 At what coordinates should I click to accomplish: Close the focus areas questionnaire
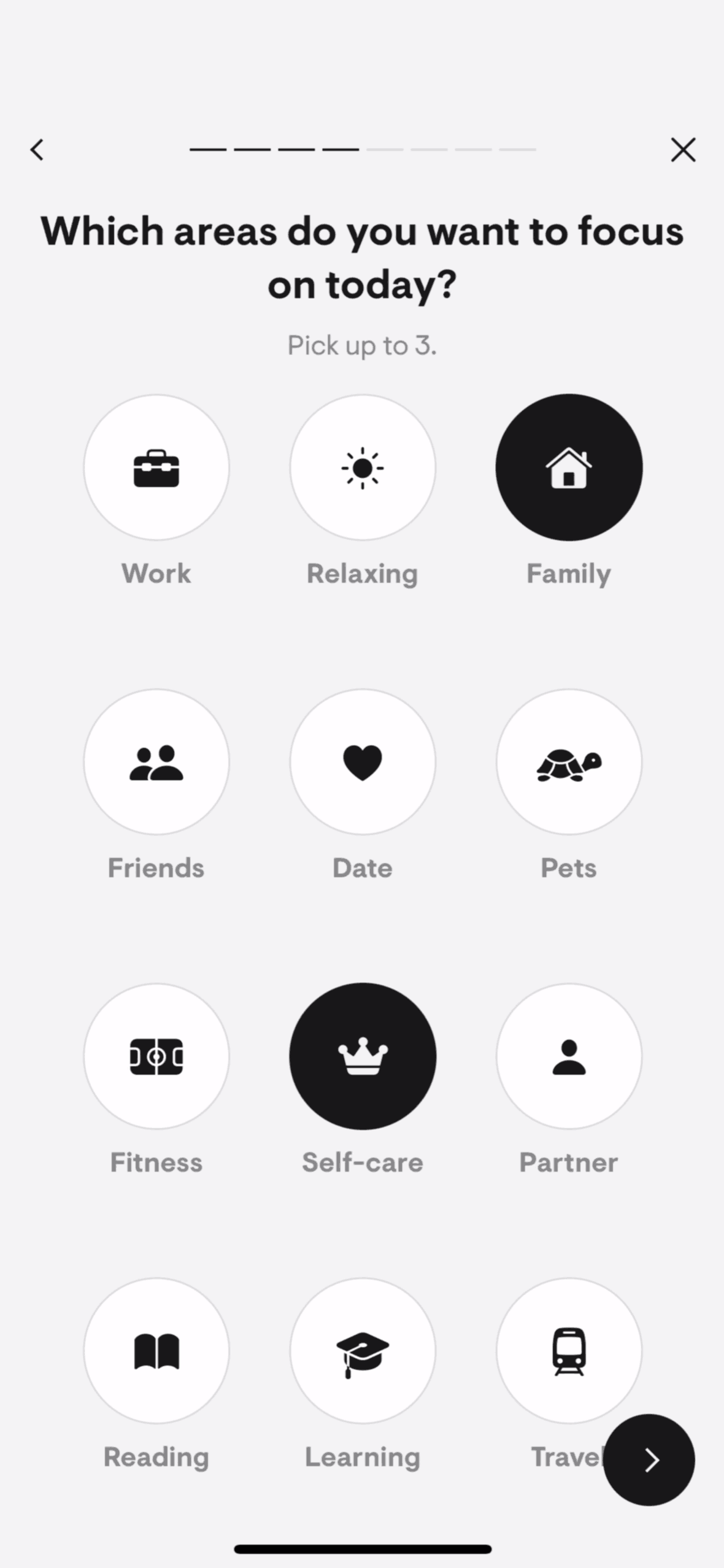(x=683, y=150)
